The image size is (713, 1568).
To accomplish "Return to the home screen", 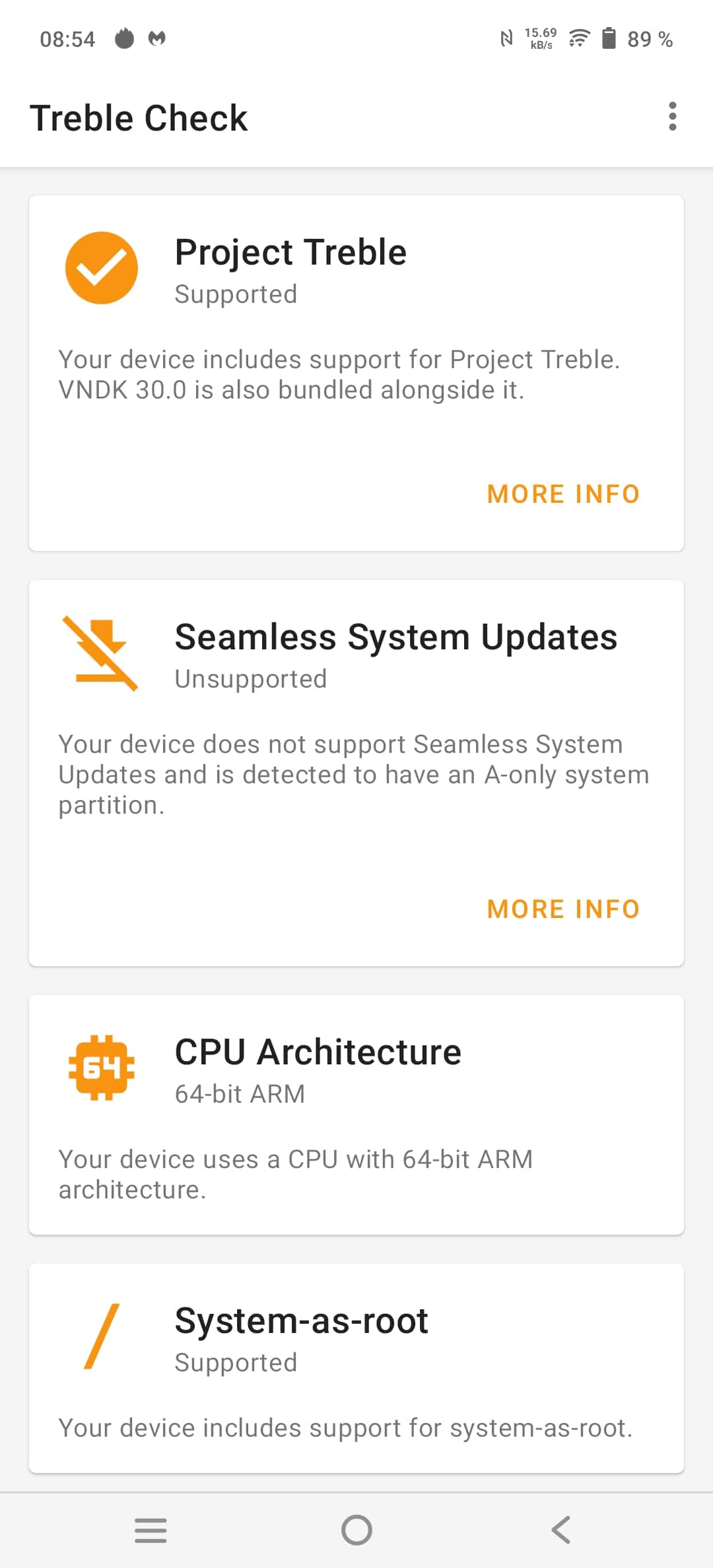I will tap(356, 1530).
